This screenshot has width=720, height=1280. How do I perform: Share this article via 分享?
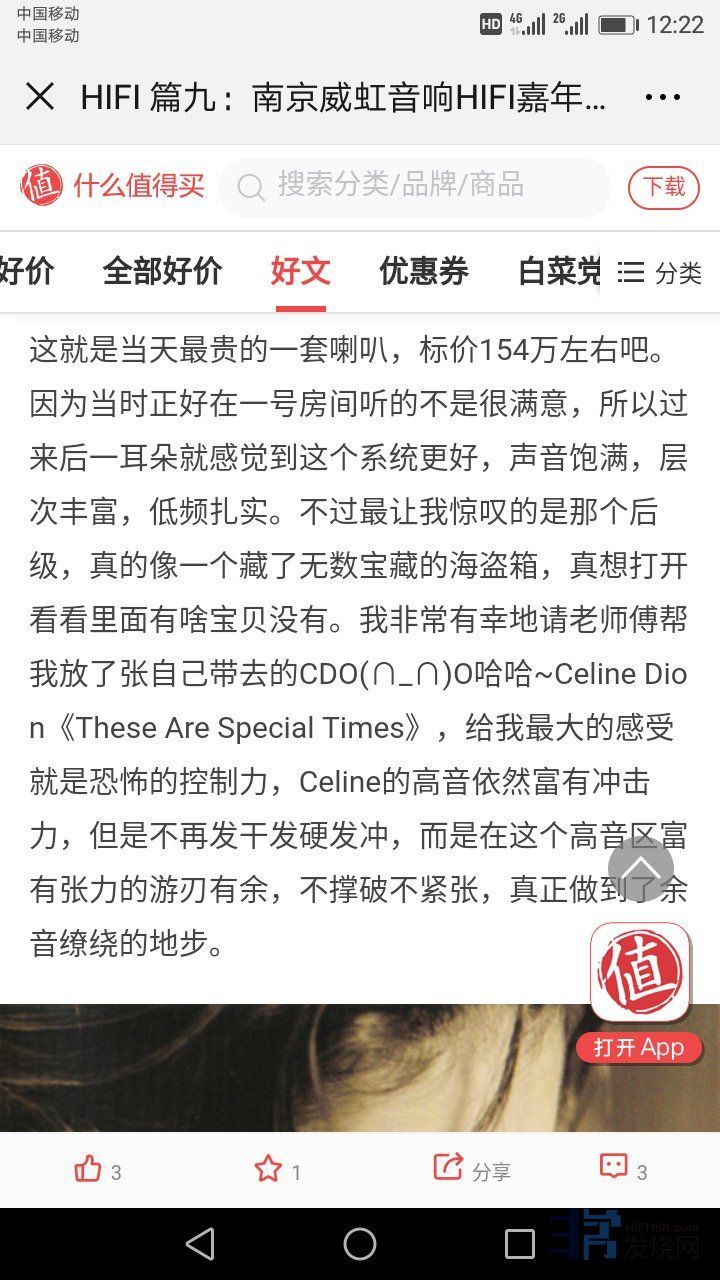click(x=472, y=1169)
